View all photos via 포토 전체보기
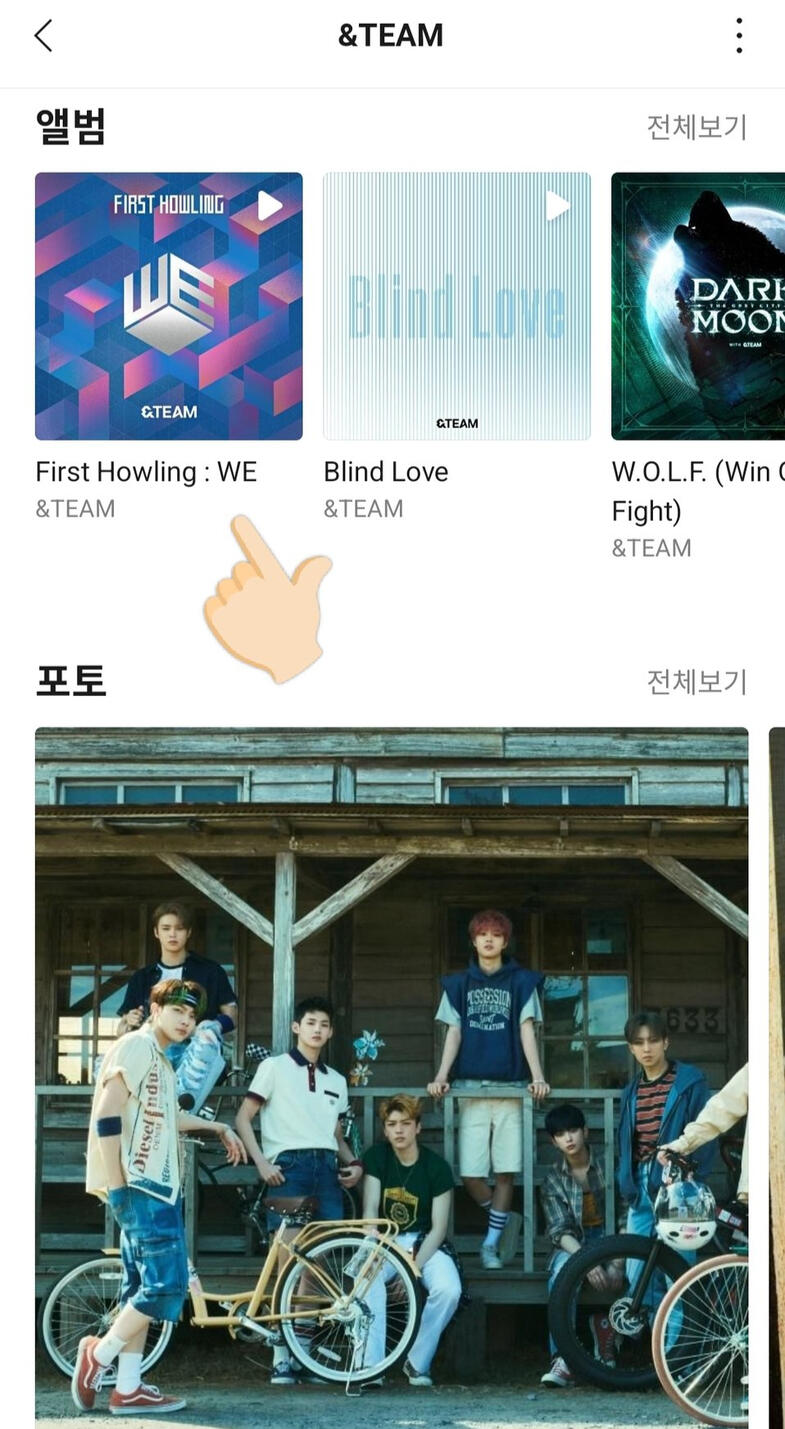785x1429 pixels. tap(696, 682)
